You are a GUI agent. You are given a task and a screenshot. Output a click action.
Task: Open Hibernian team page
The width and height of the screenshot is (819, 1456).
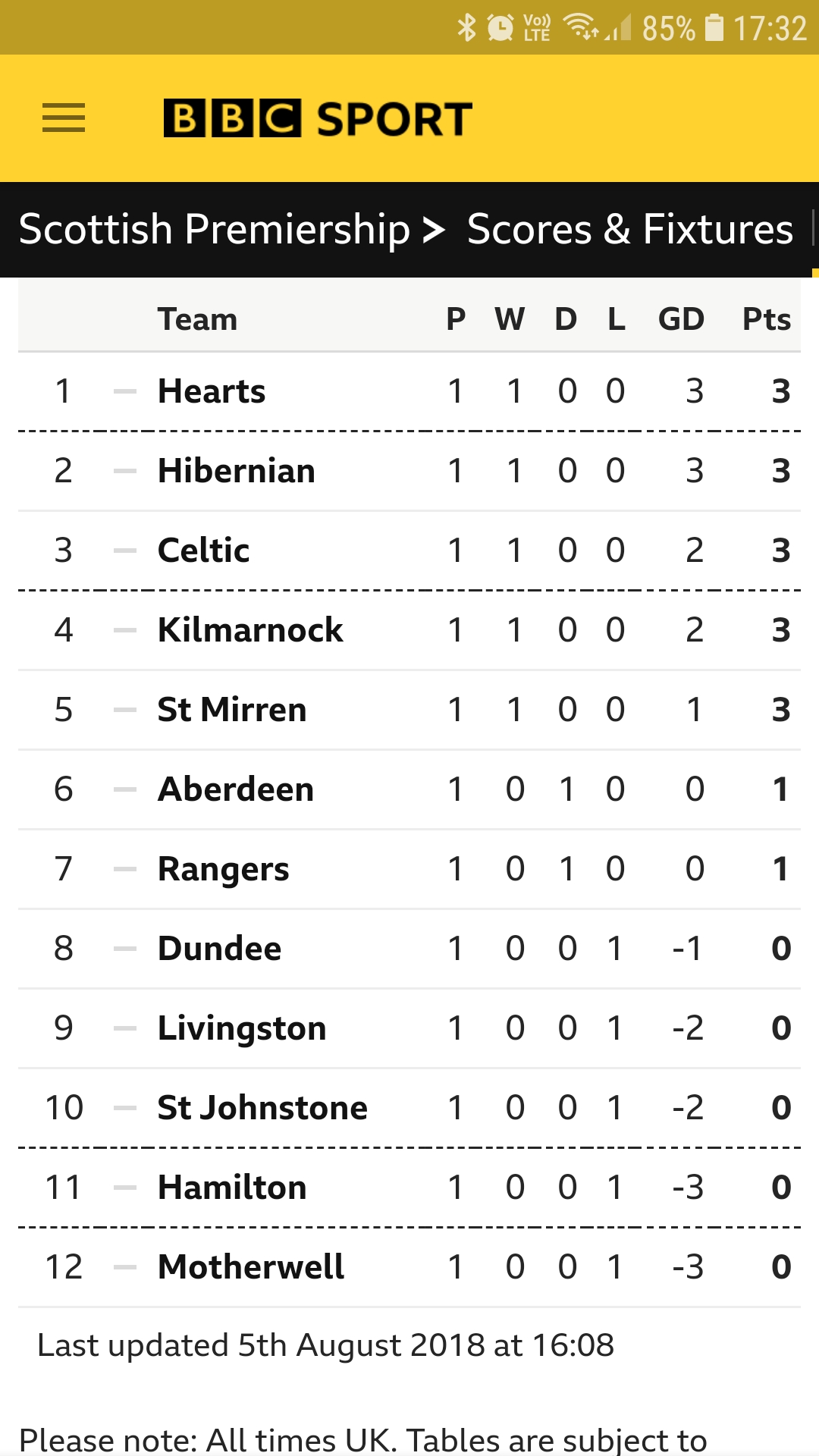236,471
